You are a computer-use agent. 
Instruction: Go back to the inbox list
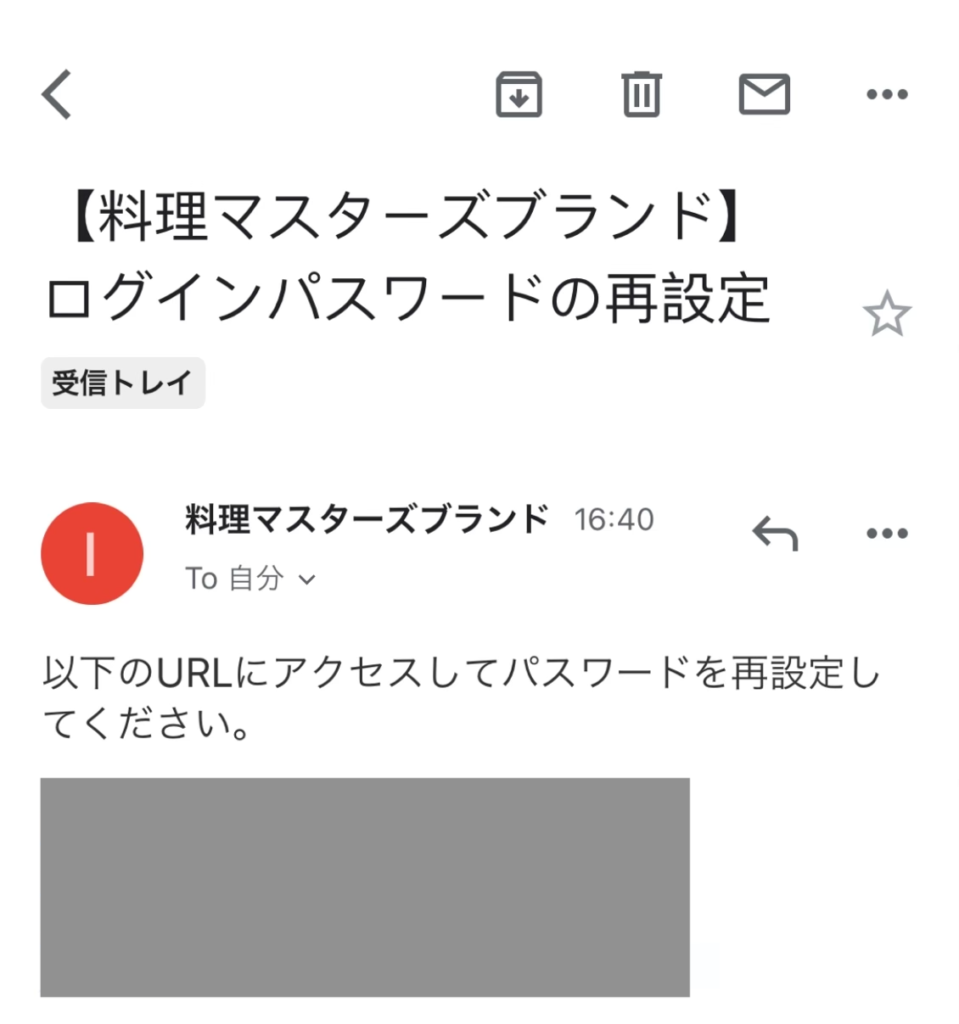coord(57,96)
